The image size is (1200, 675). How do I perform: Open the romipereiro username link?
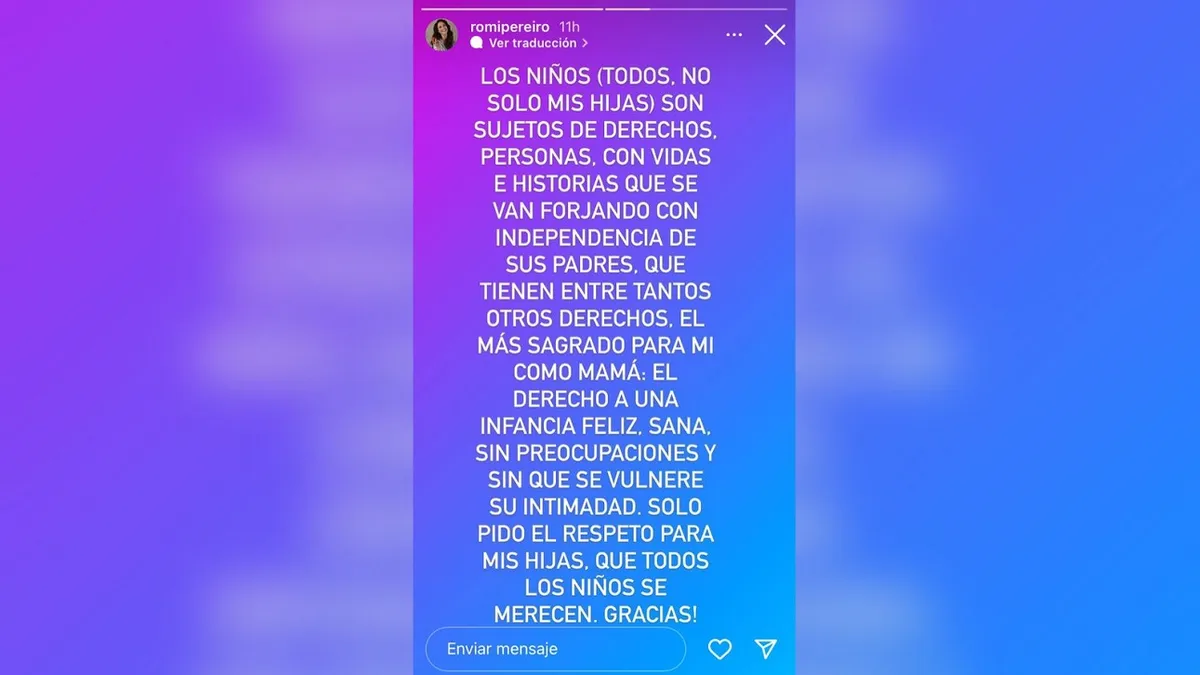click(x=509, y=27)
